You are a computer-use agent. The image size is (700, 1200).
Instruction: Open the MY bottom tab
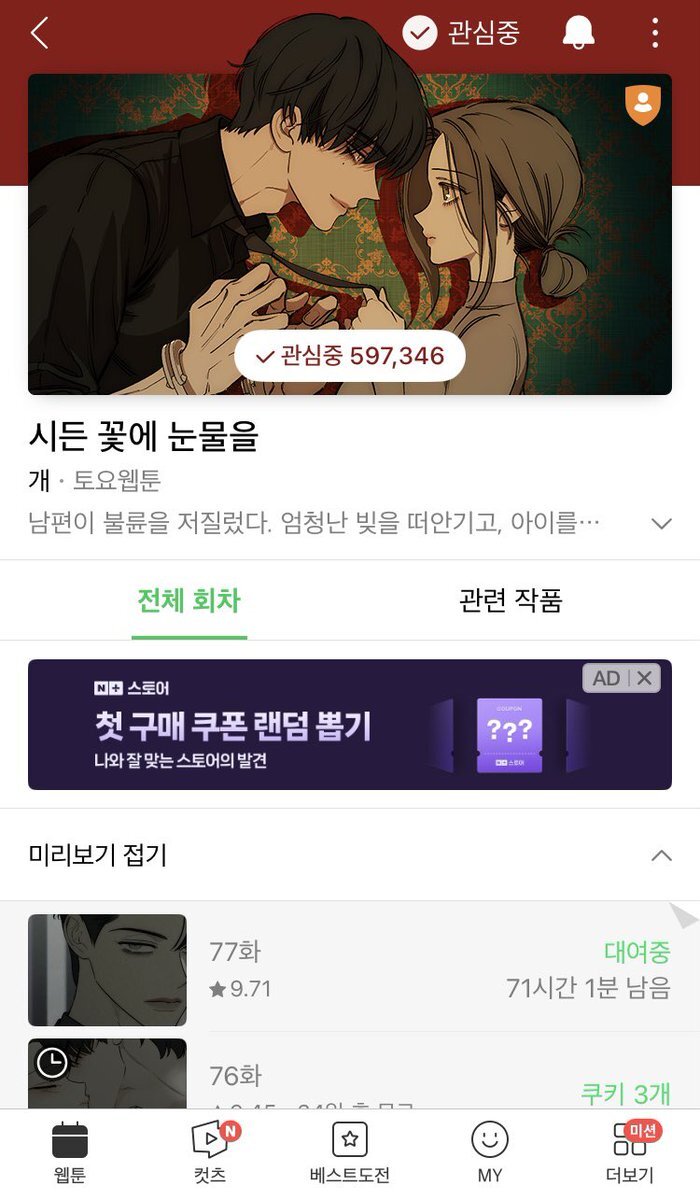[x=490, y=1152]
